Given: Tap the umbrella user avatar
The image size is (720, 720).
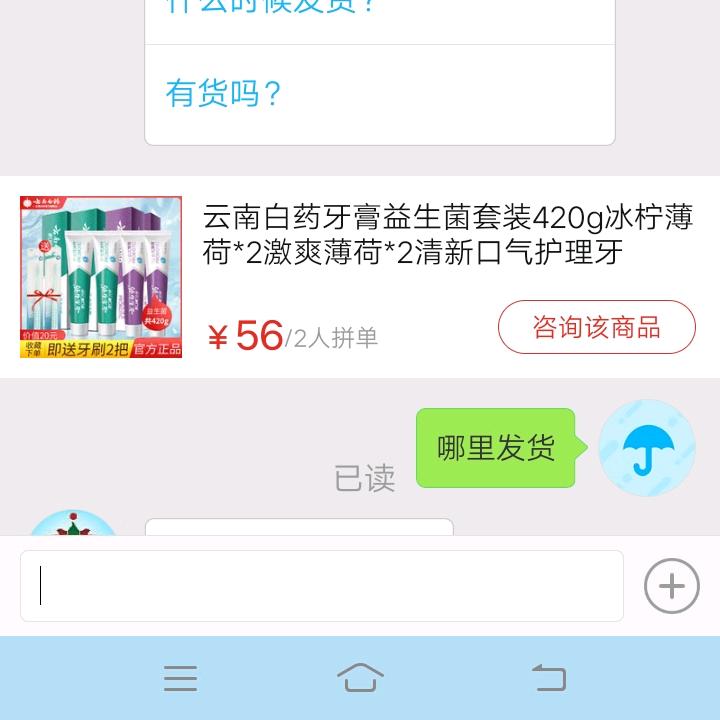Looking at the screenshot, I should [x=647, y=448].
